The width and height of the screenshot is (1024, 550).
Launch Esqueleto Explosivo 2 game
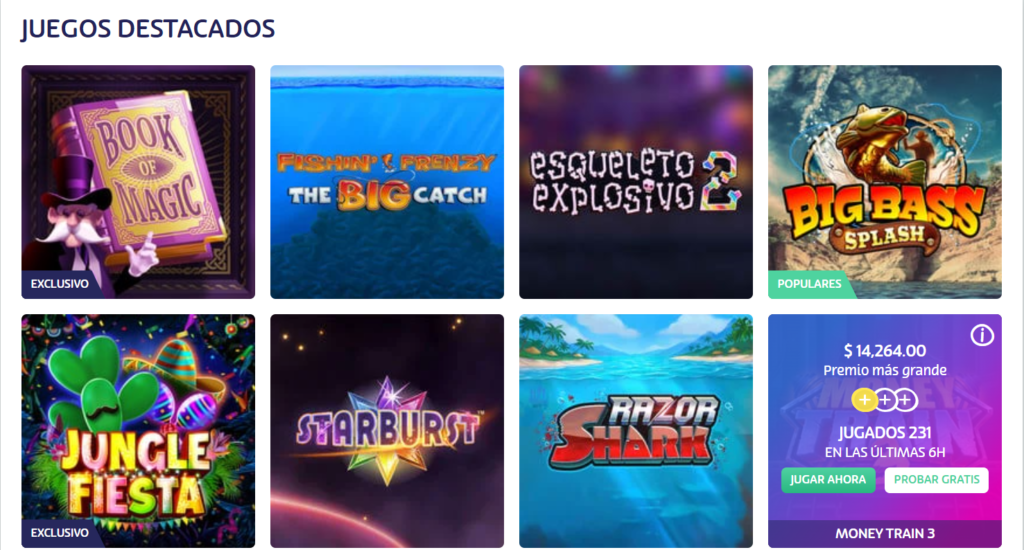pyautogui.click(x=635, y=182)
